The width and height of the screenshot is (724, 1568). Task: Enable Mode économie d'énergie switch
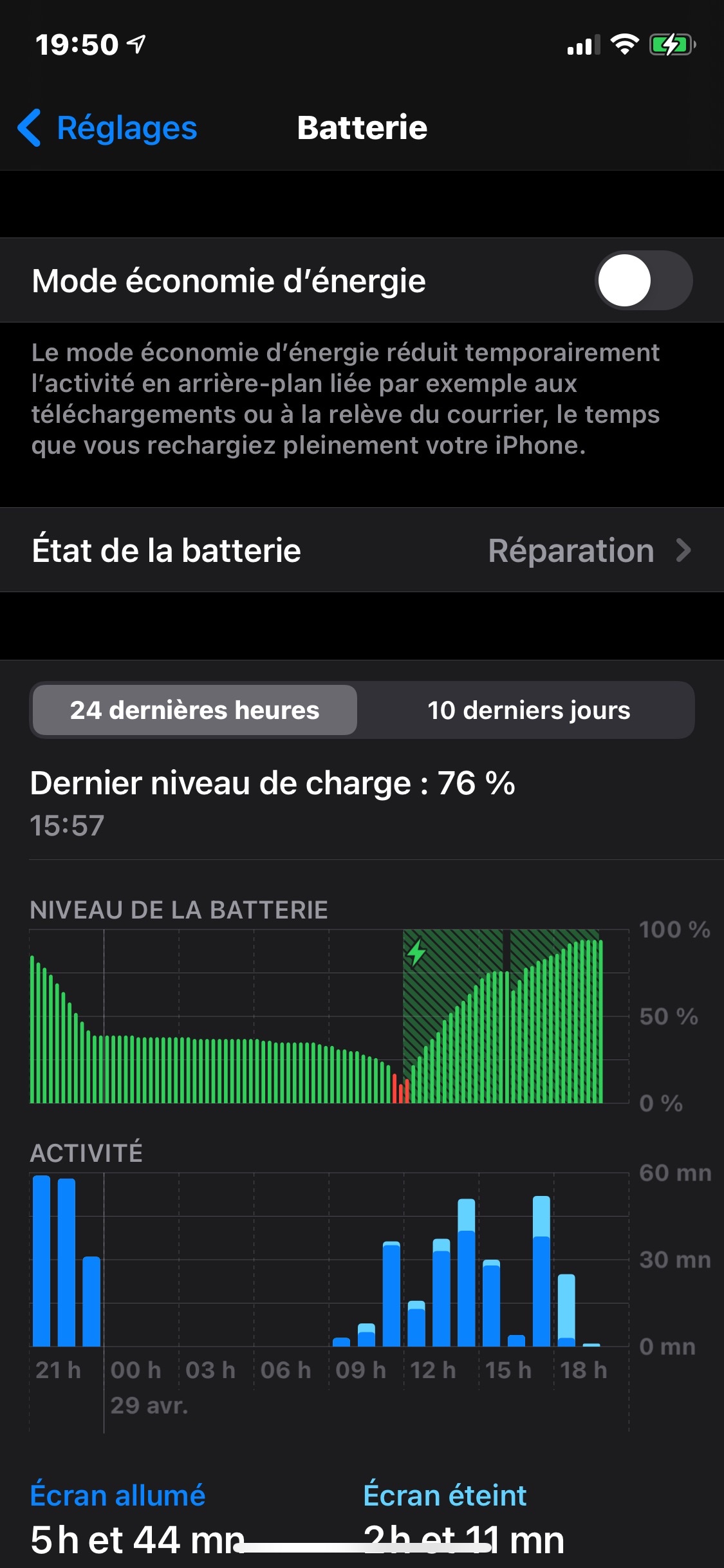click(643, 281)
